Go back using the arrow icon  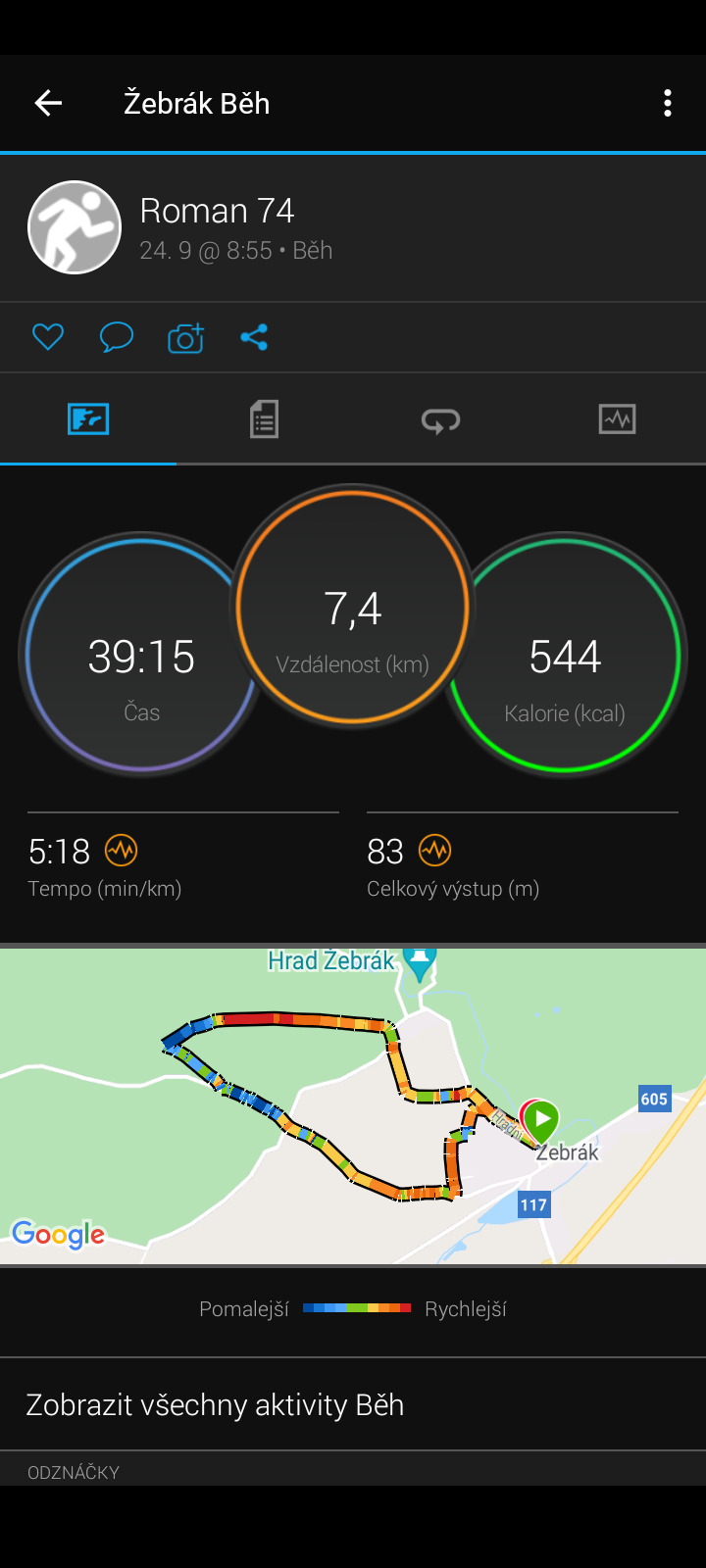[48, 103]
